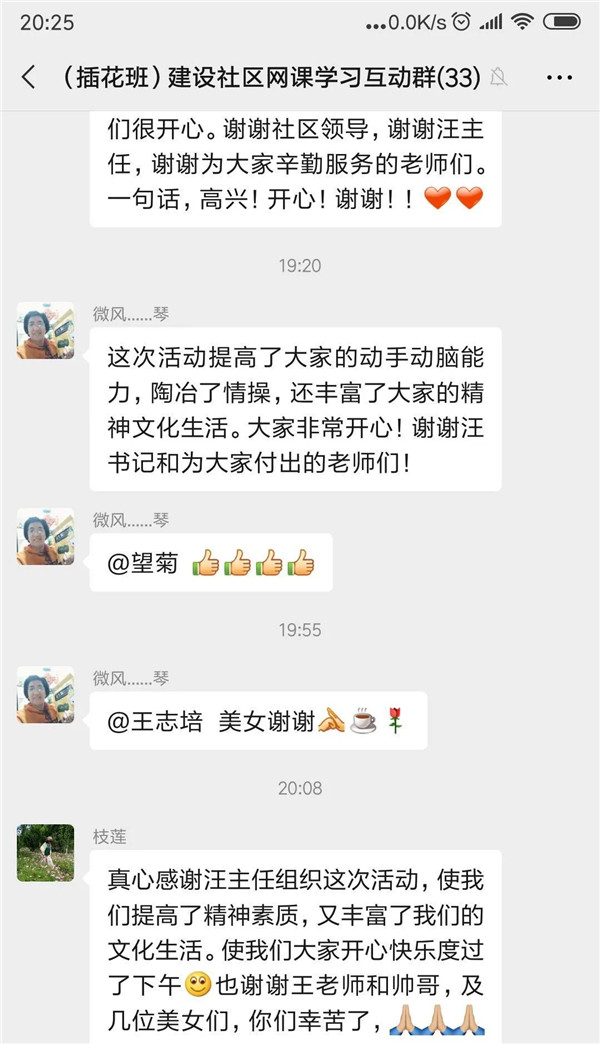
Task: Tap 微风……琴 avatar beside 这次活动 message
Action: tap(45, 331)
